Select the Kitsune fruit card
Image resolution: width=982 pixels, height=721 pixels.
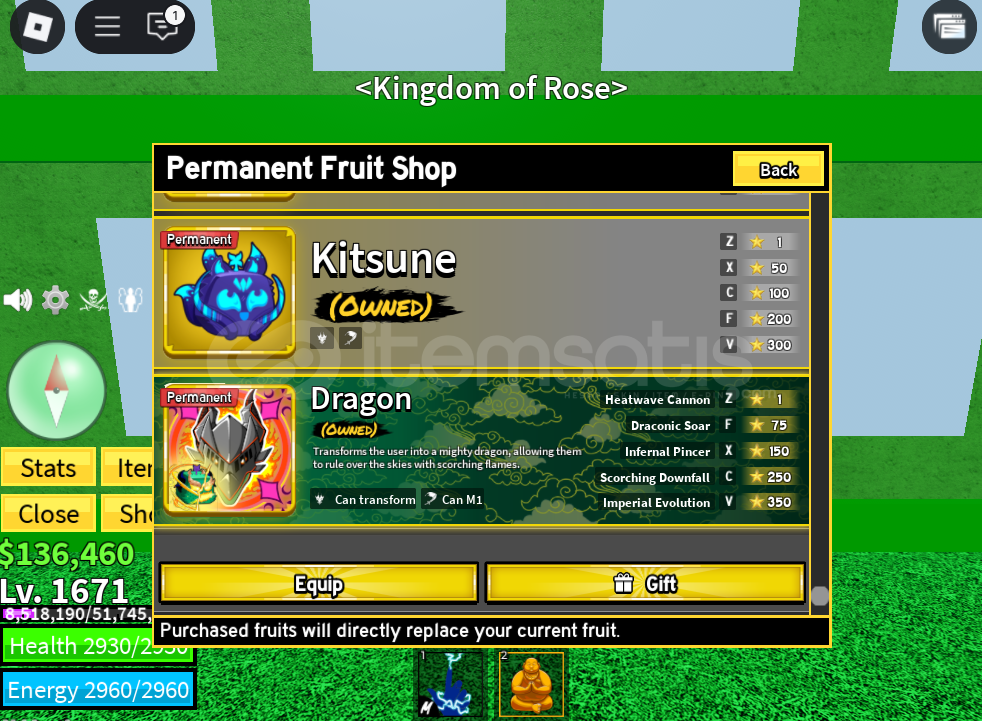229,292
